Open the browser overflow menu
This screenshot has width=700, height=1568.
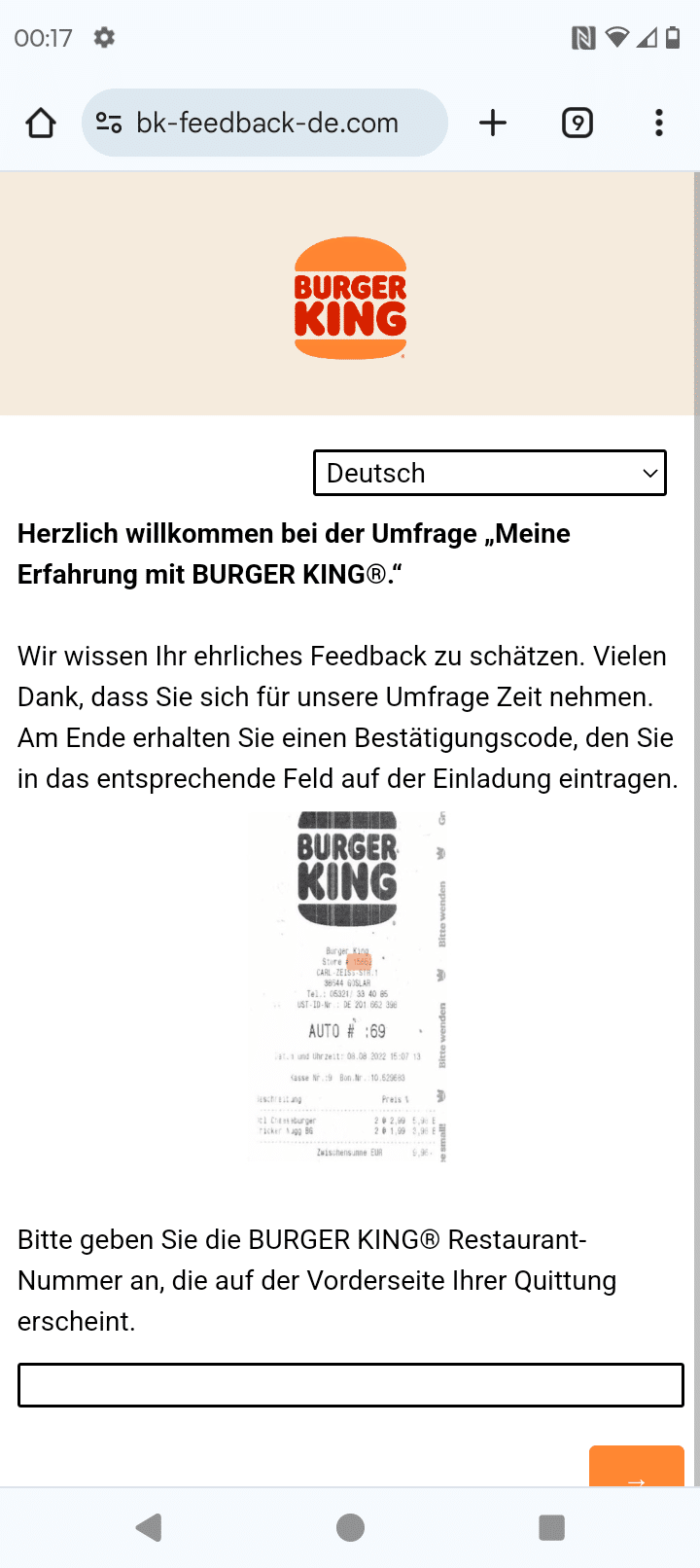pyautogui.click(x=659, y=124)
